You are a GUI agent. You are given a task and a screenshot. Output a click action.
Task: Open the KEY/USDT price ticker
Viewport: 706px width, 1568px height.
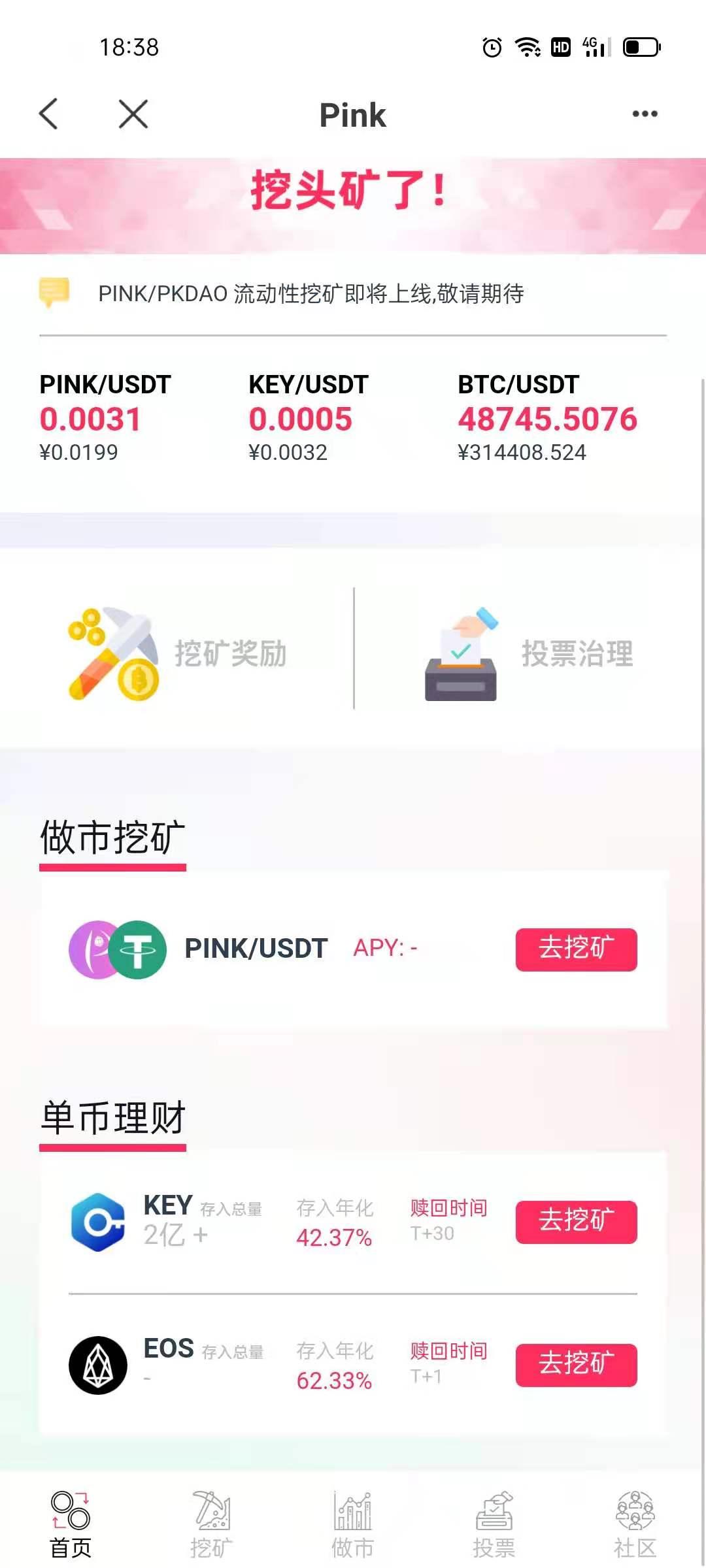click(x=309, y=418)
